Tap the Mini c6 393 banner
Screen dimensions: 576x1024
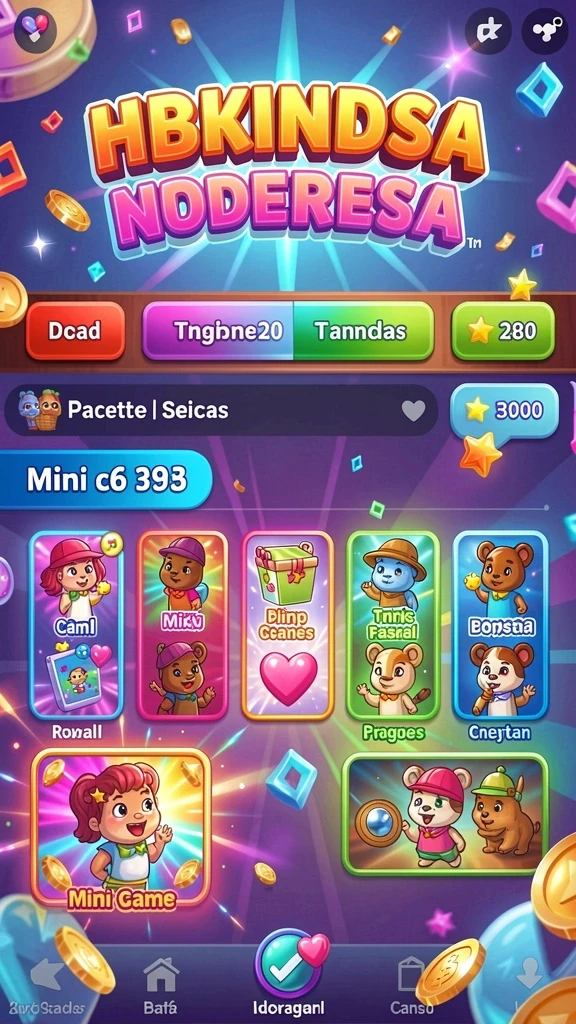click(x=106, y=480)
